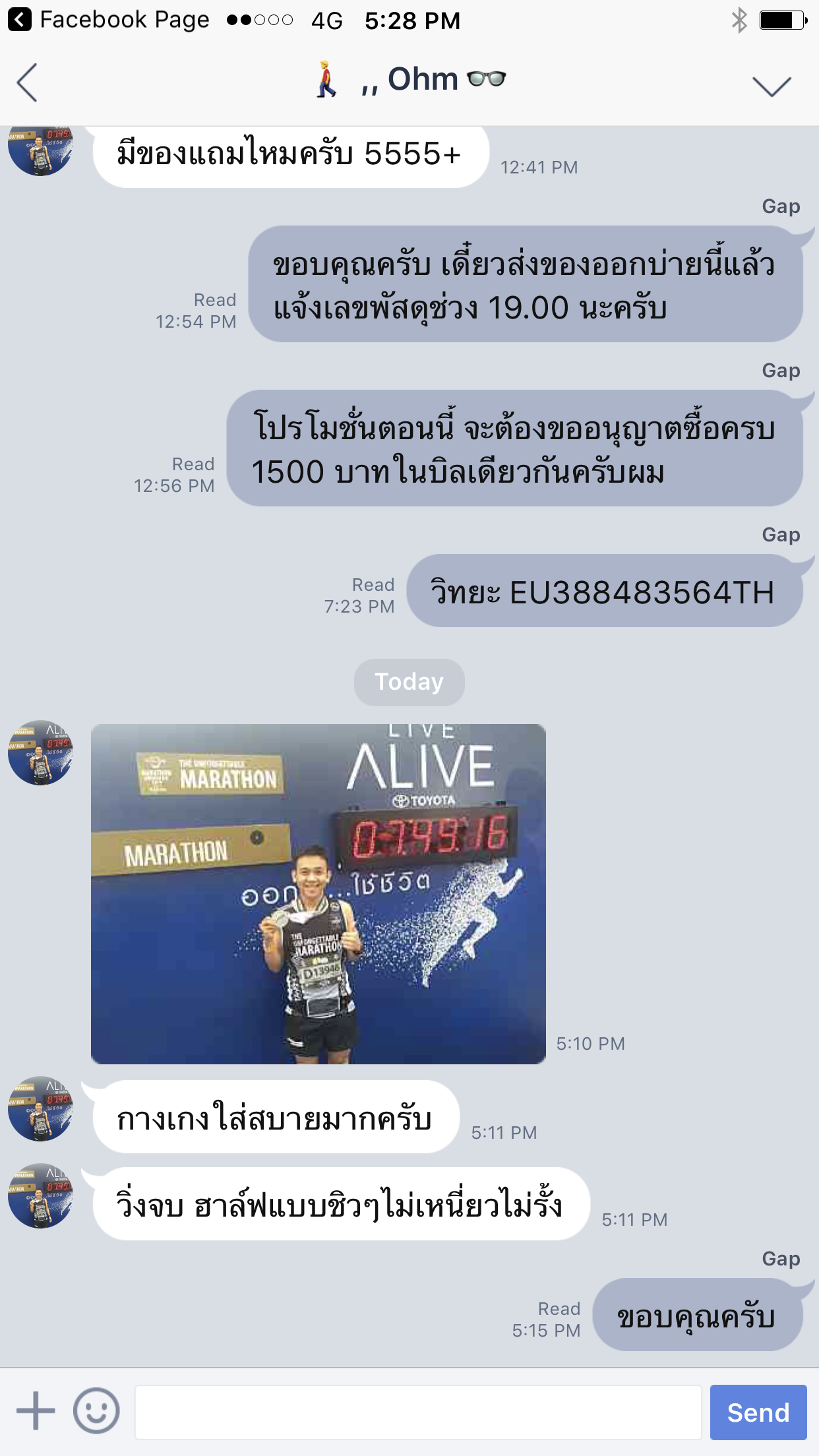Open the emoji sticker picker
Screen dimensions: 819x1456
pos(96,1411)
